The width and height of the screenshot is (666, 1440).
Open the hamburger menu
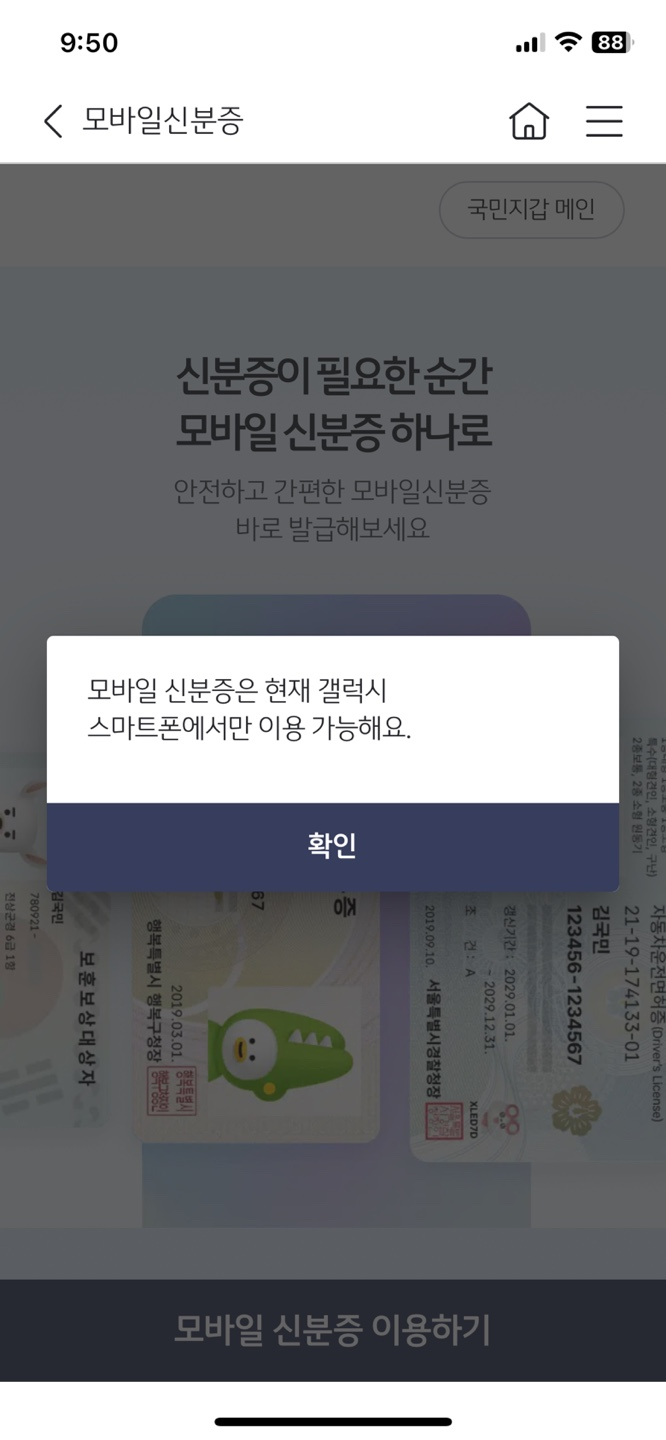click(x=604, y=121)
